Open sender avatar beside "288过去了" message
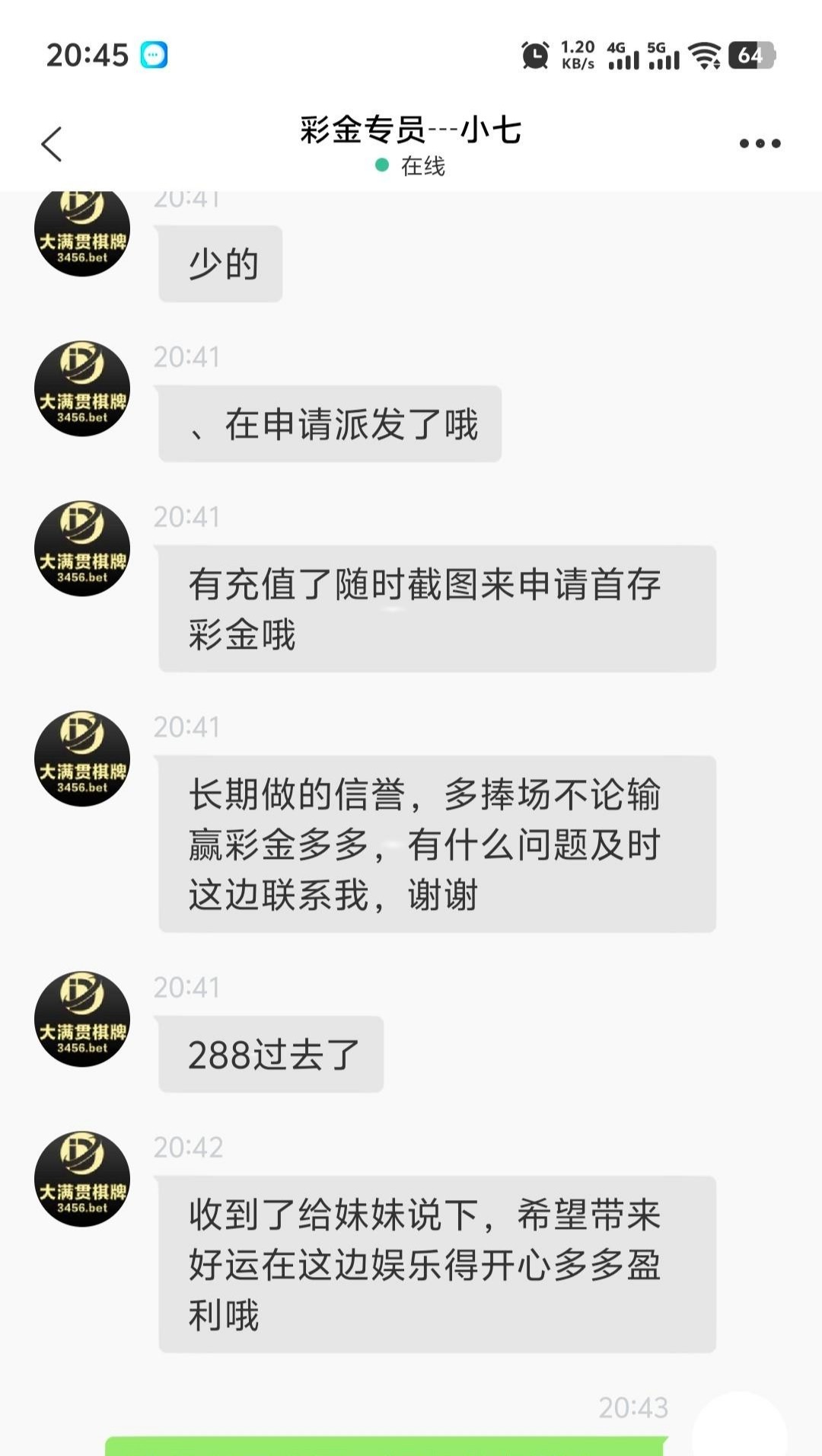This screenshot has width=822, height=1456. pyautogui.click(x=82, y=1019)
